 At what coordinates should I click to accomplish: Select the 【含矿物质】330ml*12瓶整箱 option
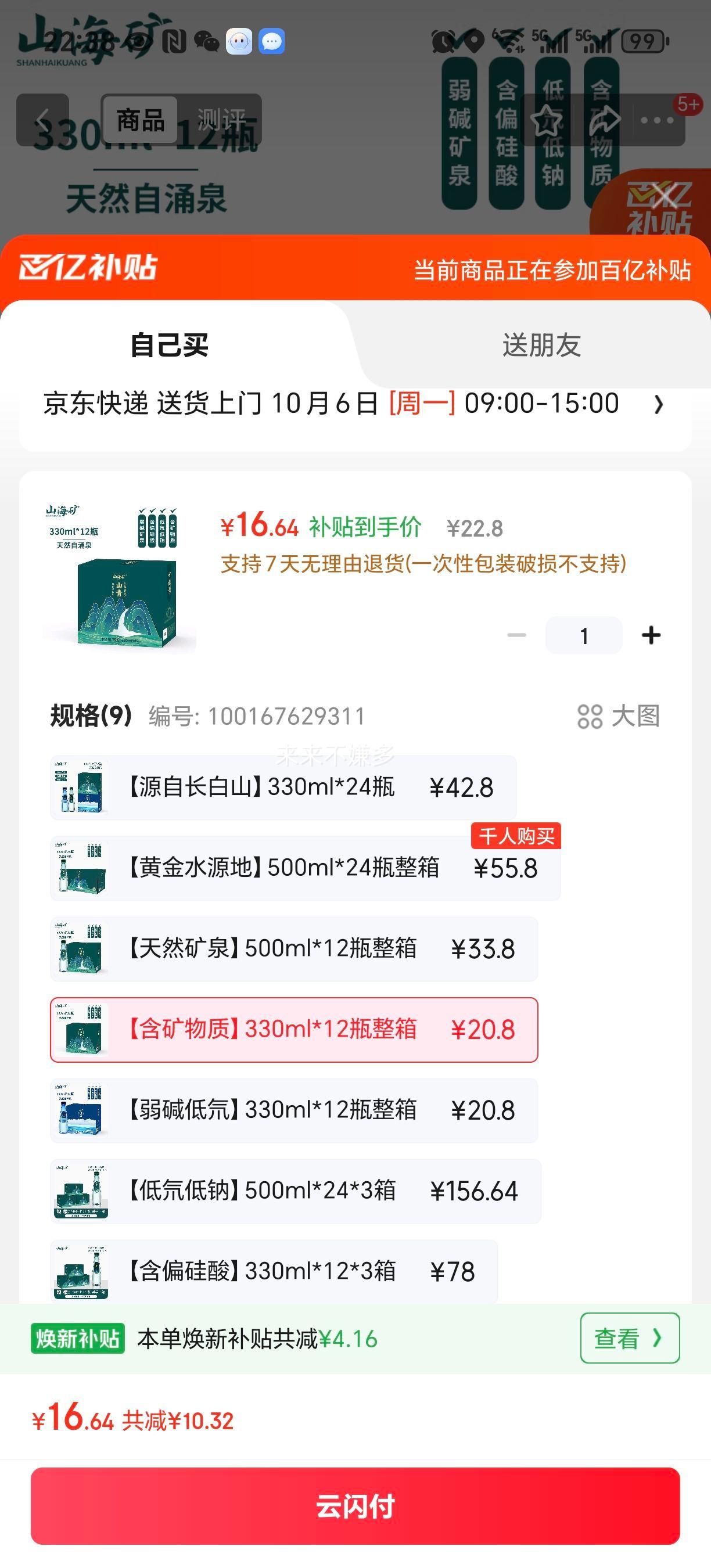click(x=293, y=1030)
